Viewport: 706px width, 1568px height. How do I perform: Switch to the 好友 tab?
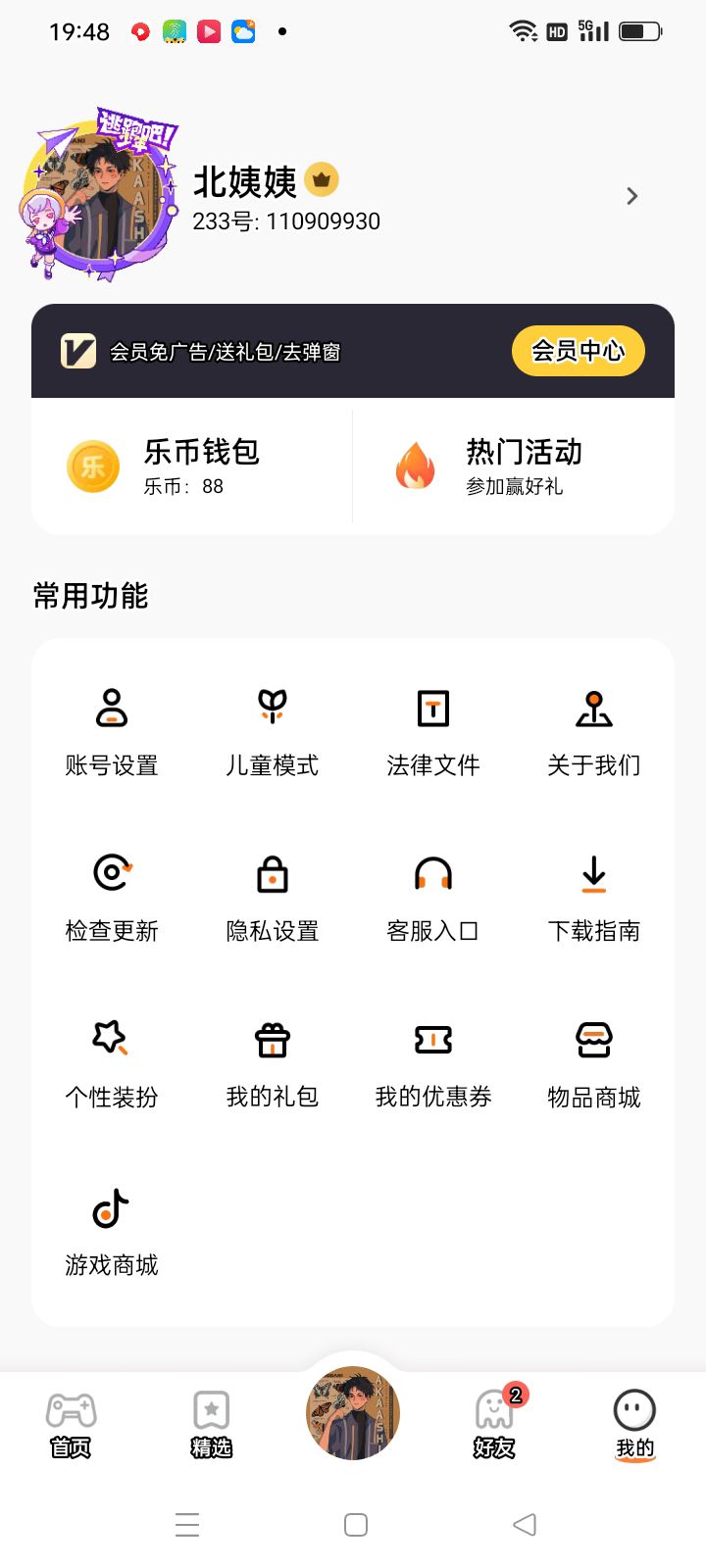click(494, 1425)
